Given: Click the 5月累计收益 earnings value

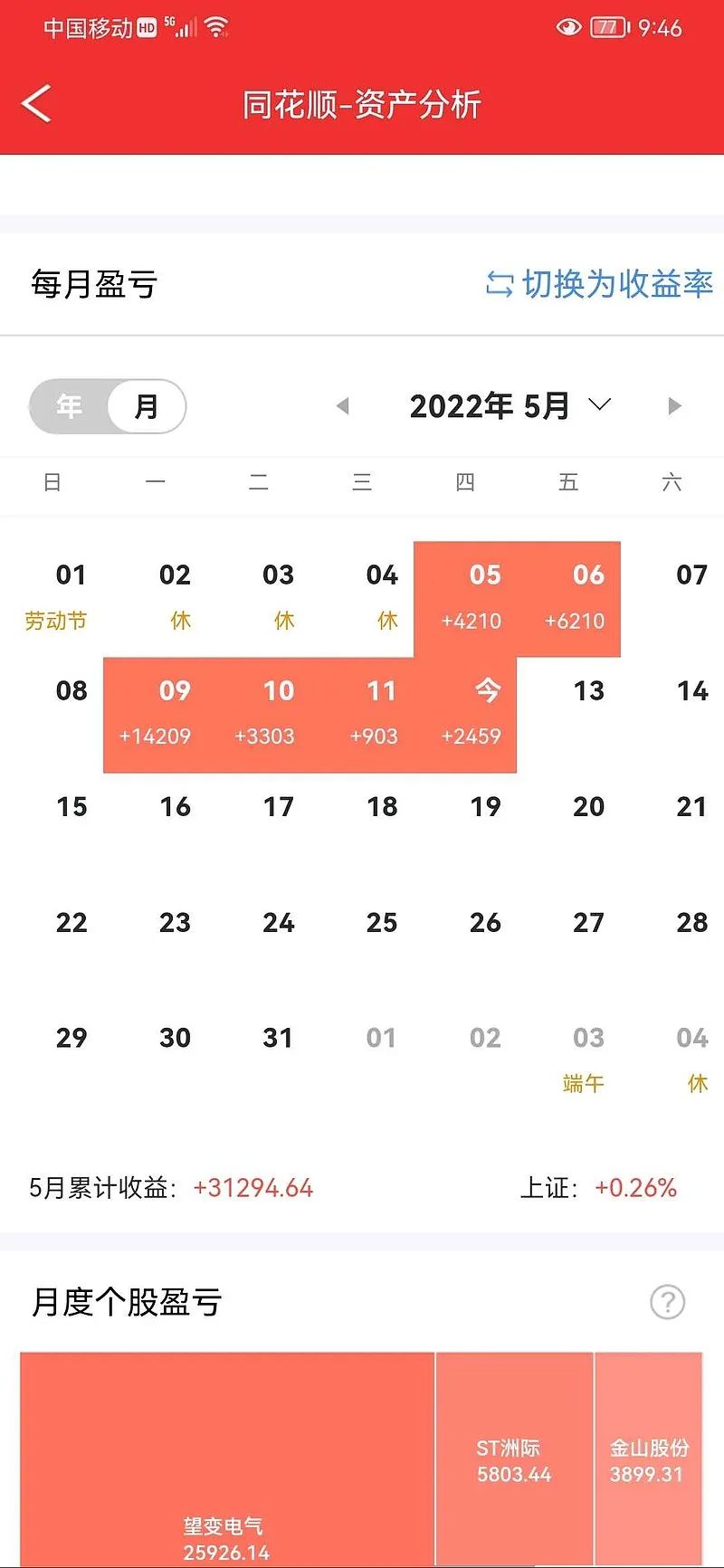Looking at the screenshot, I should click(251, 1187).
